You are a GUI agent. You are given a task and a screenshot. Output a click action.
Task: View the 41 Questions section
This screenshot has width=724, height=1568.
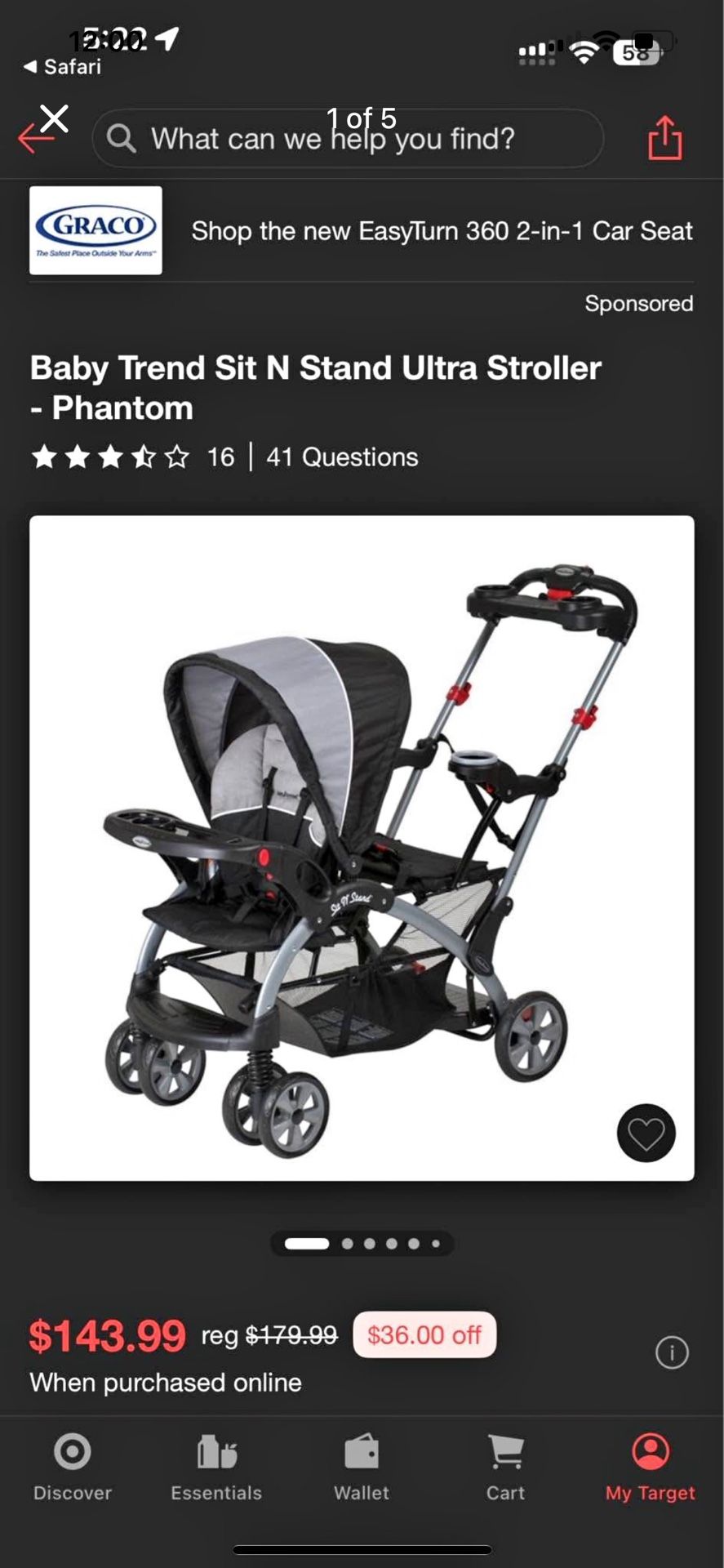[x=341, y=457]
